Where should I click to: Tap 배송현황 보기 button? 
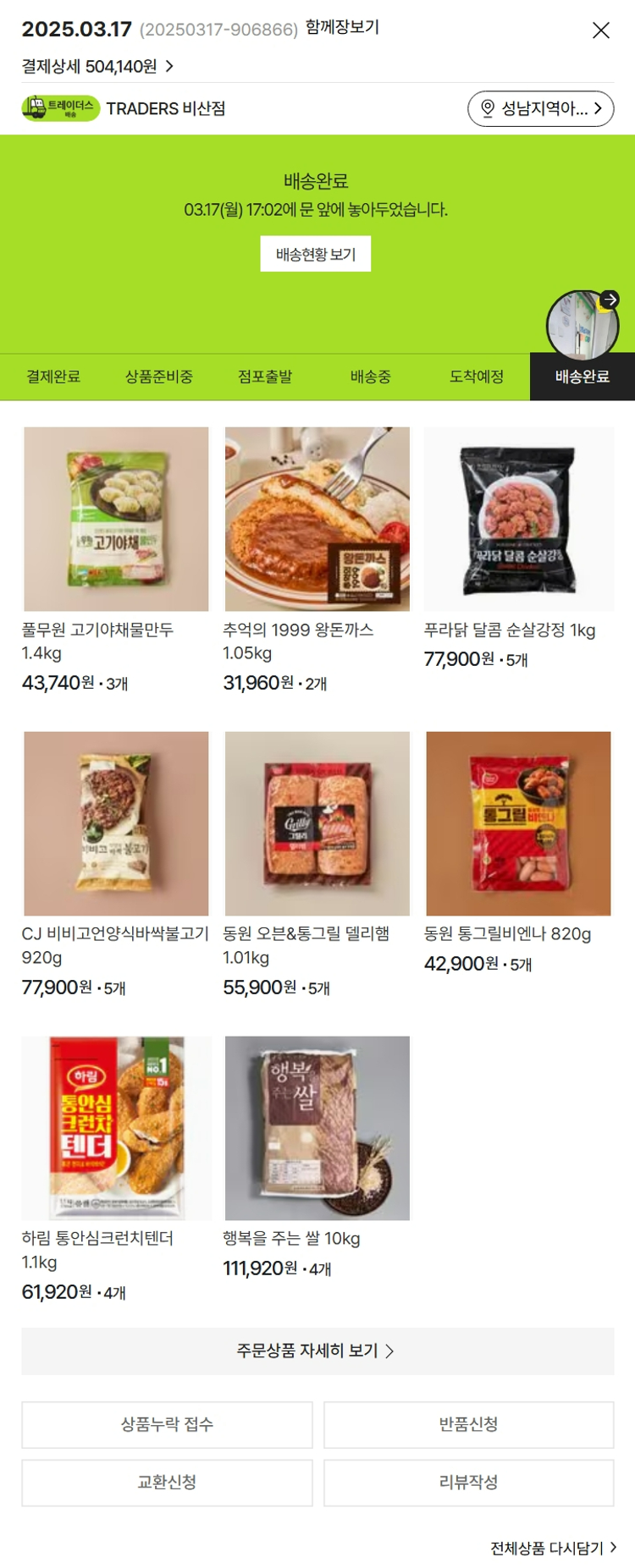315,254
